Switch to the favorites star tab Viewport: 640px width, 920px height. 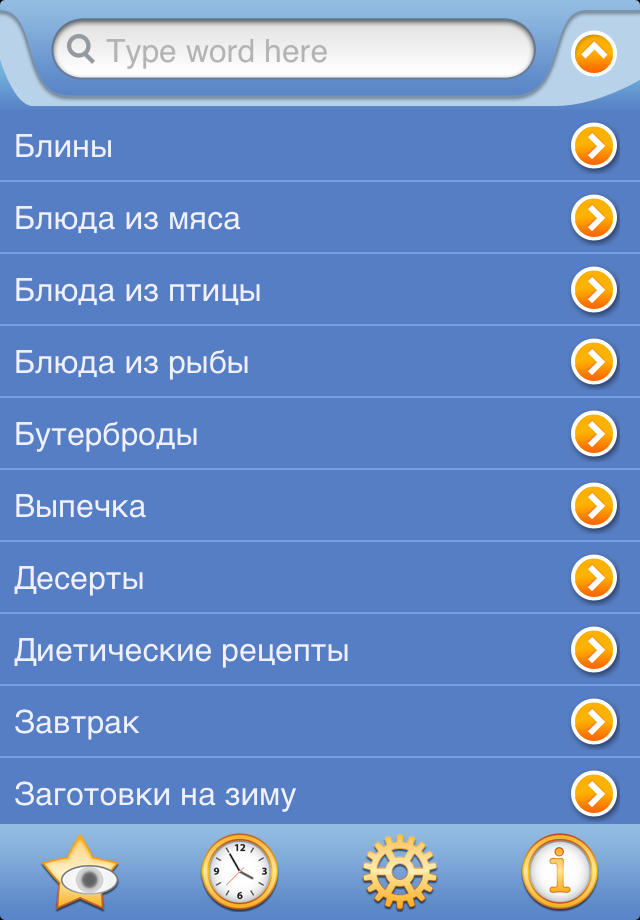80,872
